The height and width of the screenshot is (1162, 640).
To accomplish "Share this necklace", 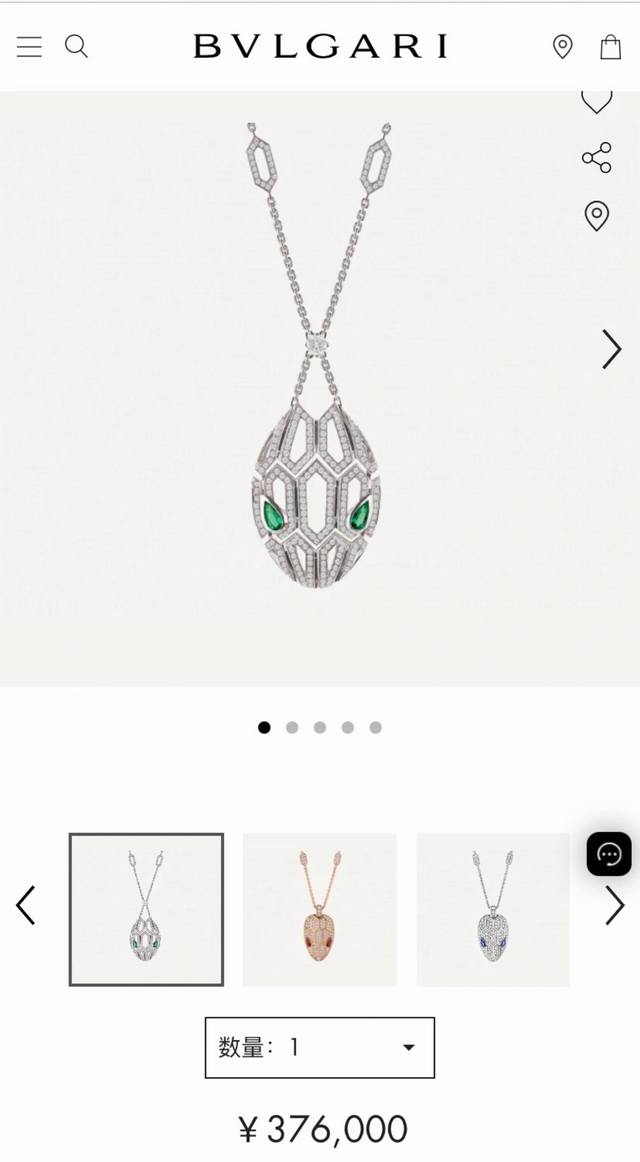I will [x=596, y=158].
